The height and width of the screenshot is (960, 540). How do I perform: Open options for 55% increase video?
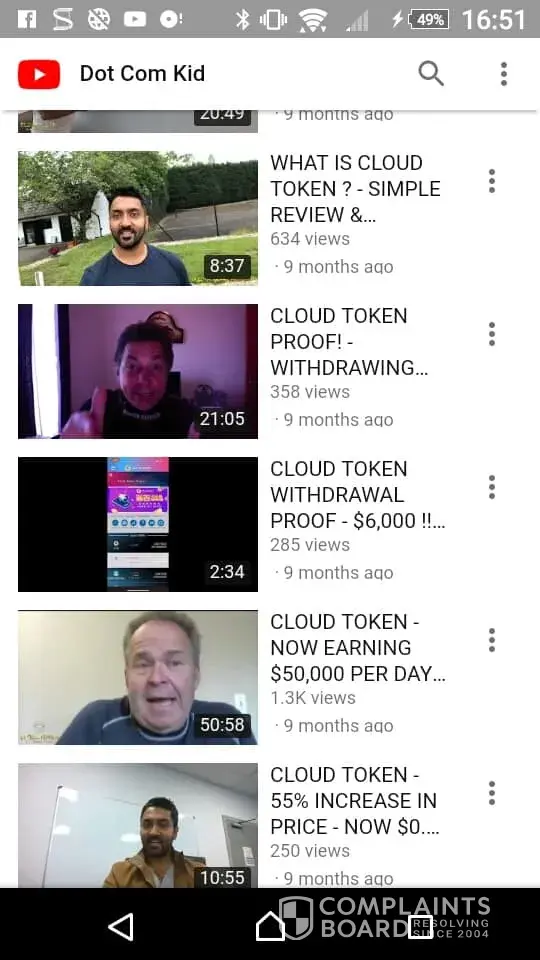pos(492,793)
